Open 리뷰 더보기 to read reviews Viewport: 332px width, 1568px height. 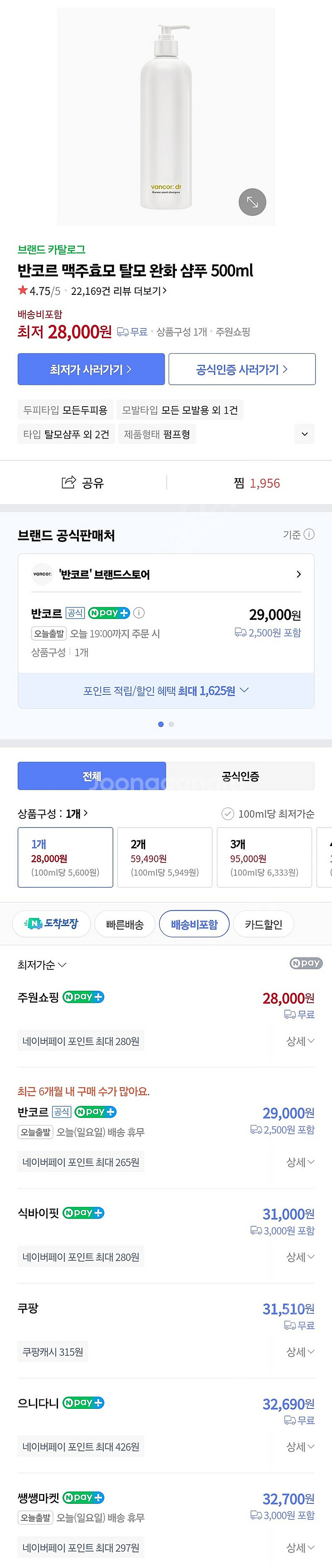point(119,291)
